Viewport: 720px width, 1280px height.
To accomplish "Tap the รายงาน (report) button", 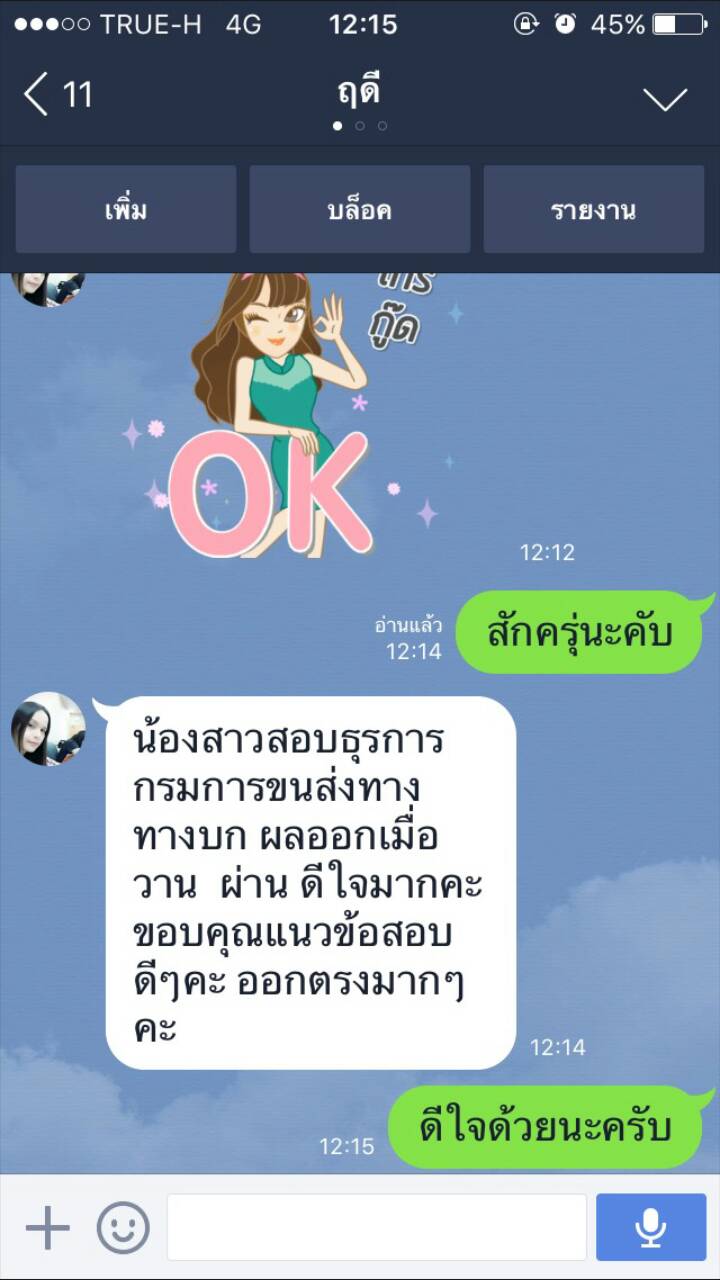I will [593, 210].
